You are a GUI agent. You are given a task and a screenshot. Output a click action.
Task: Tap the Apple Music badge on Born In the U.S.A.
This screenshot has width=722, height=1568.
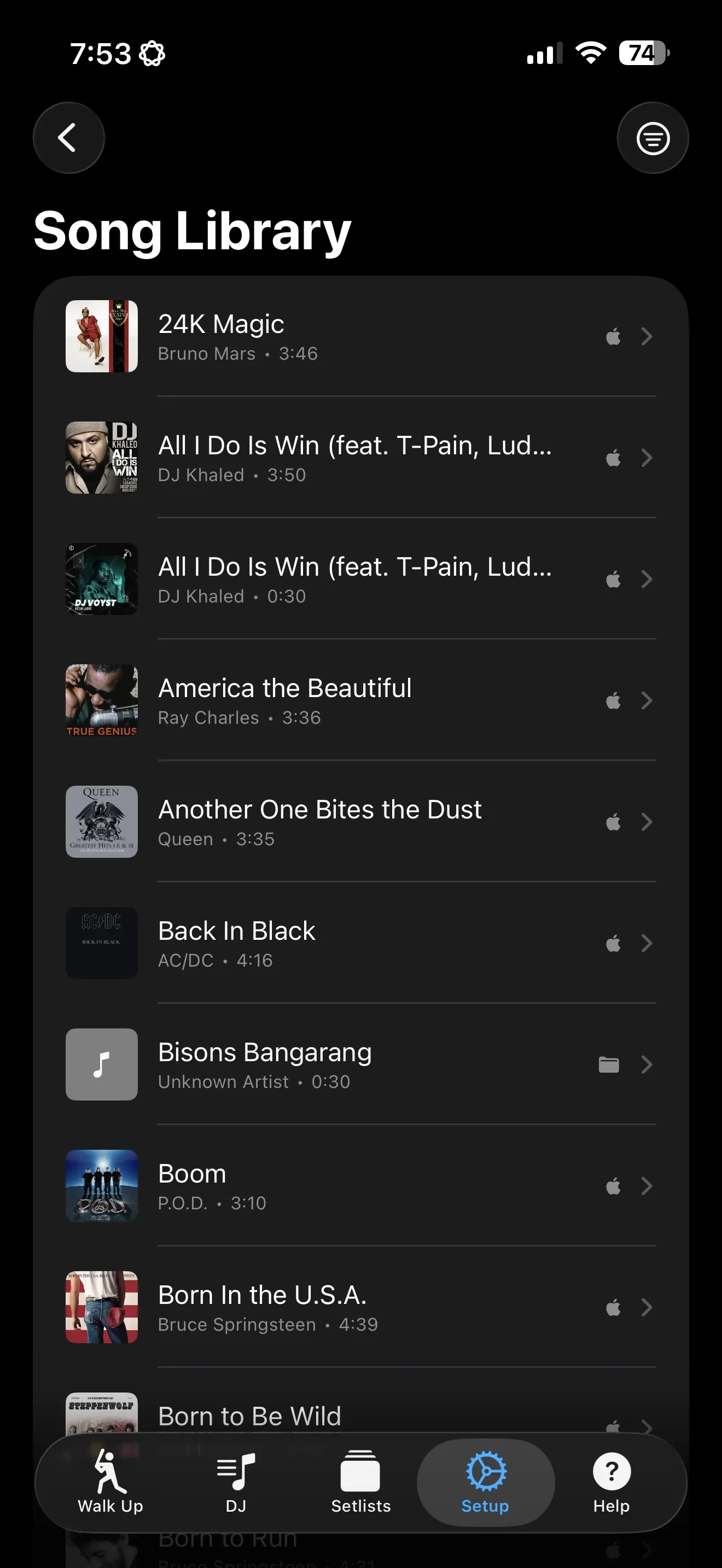pos(613,1307)
